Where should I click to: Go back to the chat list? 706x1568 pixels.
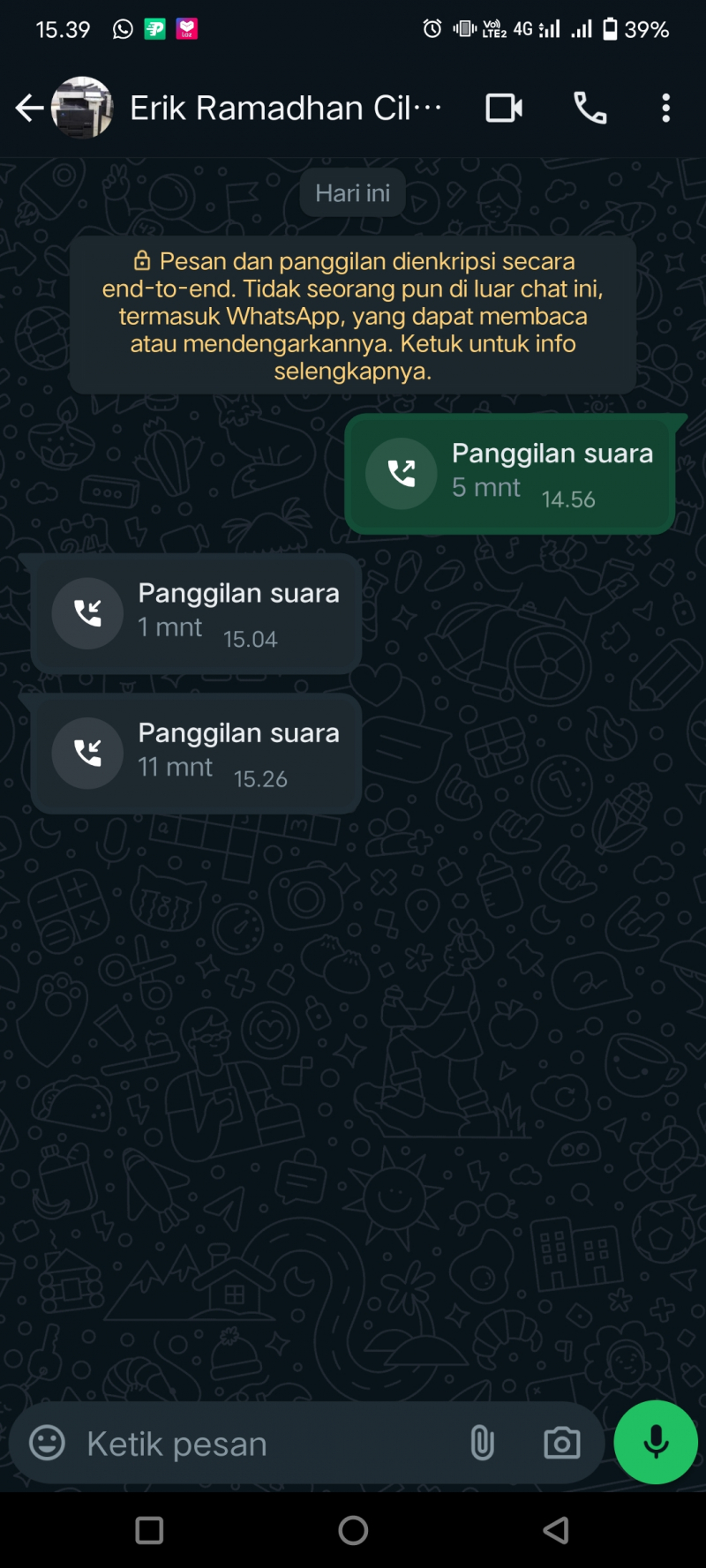click(29, 109)
